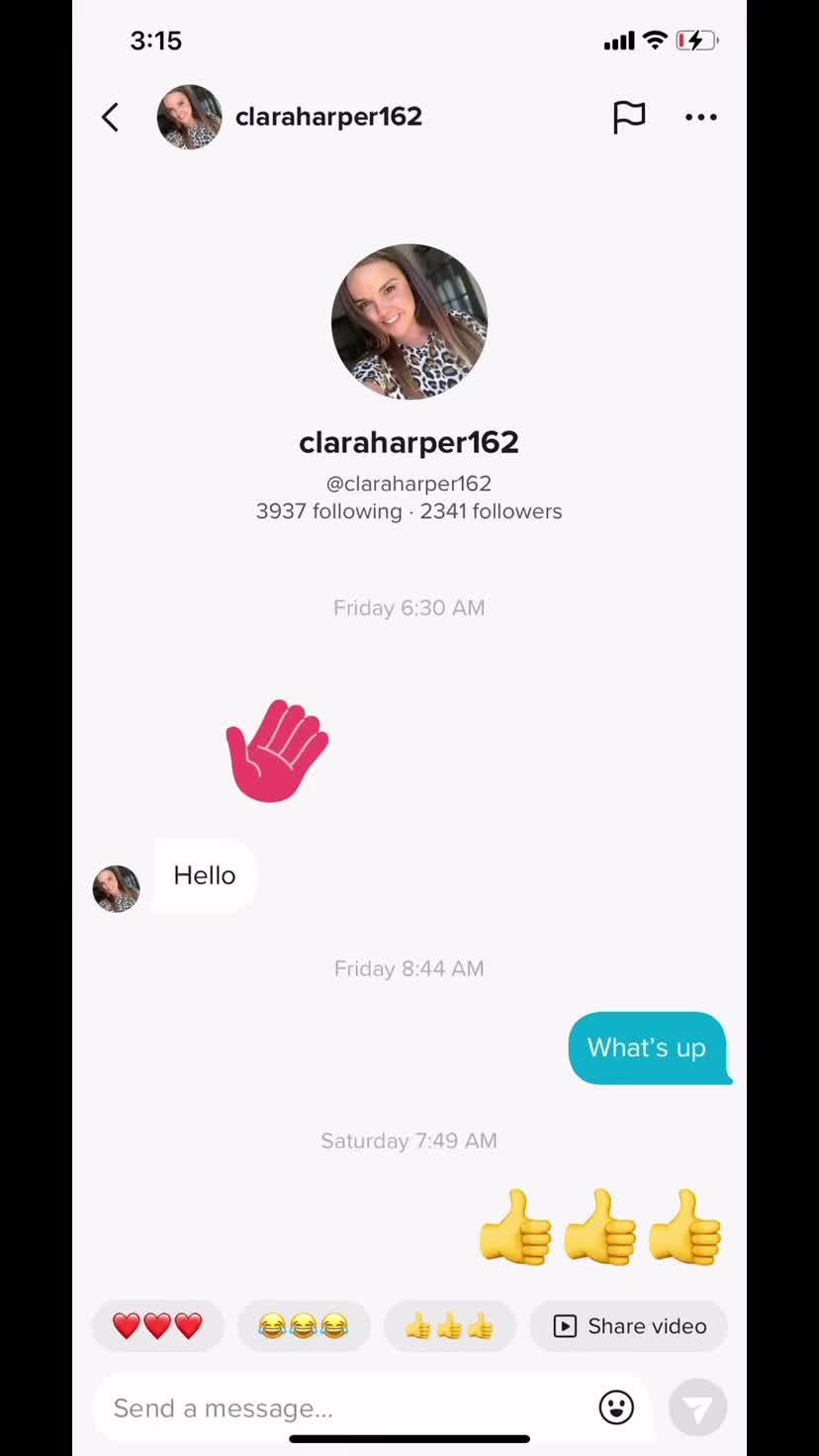The image size is (819, 1456).
Task: Report this chat with the flag icon
Action: tap(629, 117)
